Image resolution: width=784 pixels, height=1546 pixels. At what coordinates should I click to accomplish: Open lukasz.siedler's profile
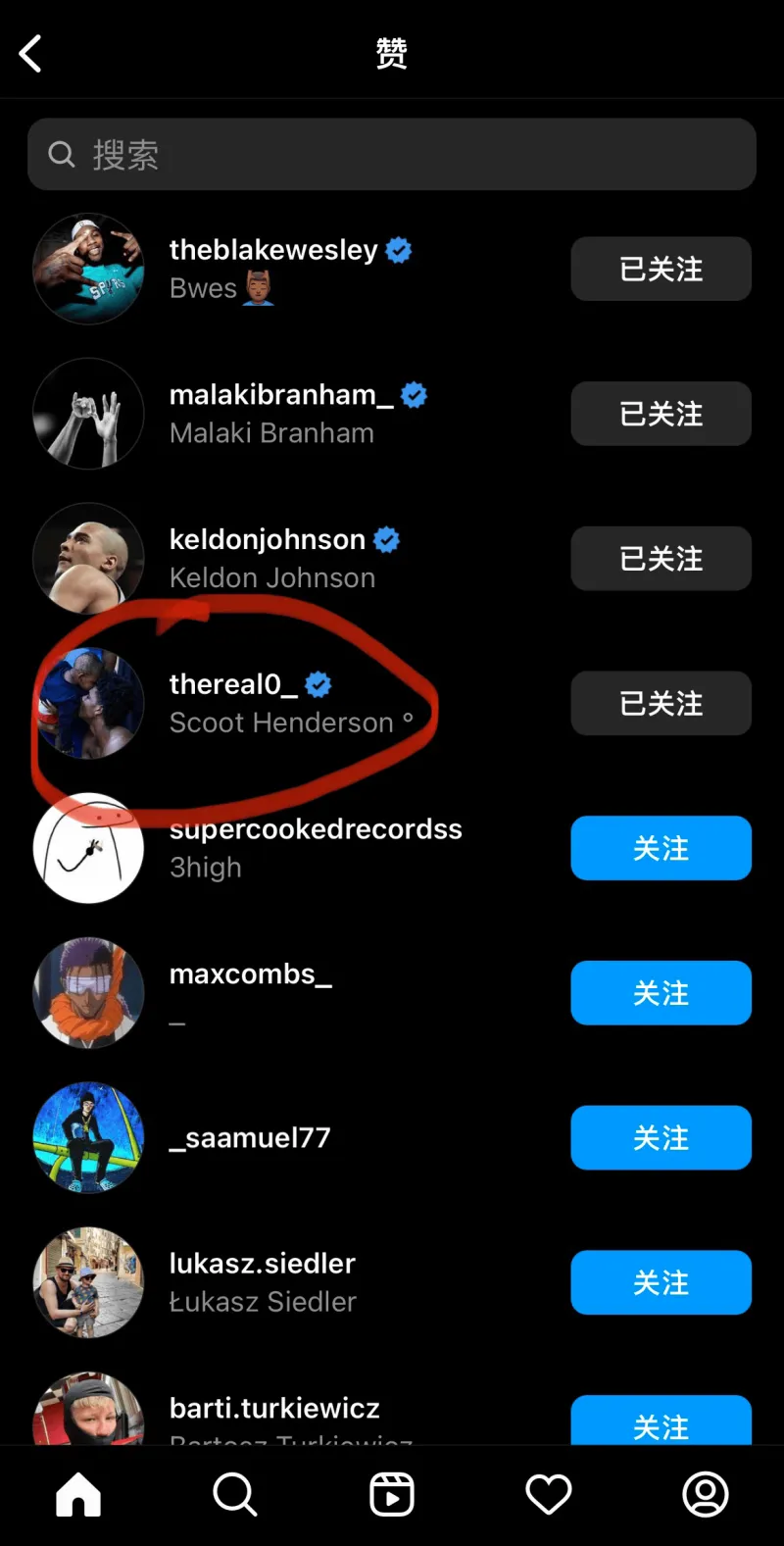coord(262,1264)
